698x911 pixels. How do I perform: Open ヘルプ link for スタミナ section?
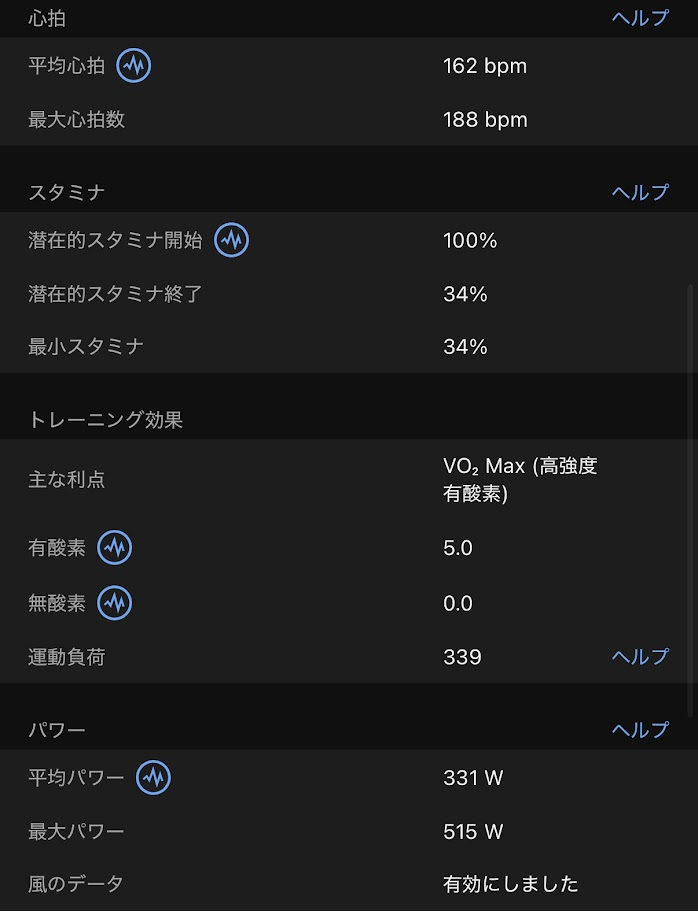point(640,192)
